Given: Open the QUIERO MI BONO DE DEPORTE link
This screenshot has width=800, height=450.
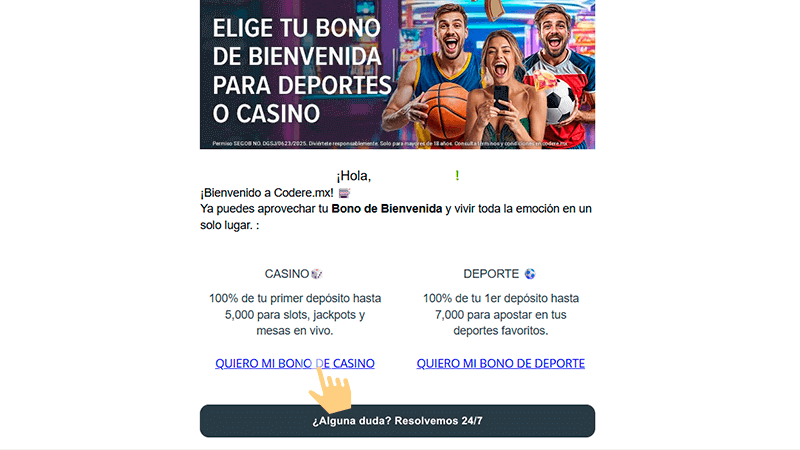Looking at the screenshot, I should [x=500, y=364].
